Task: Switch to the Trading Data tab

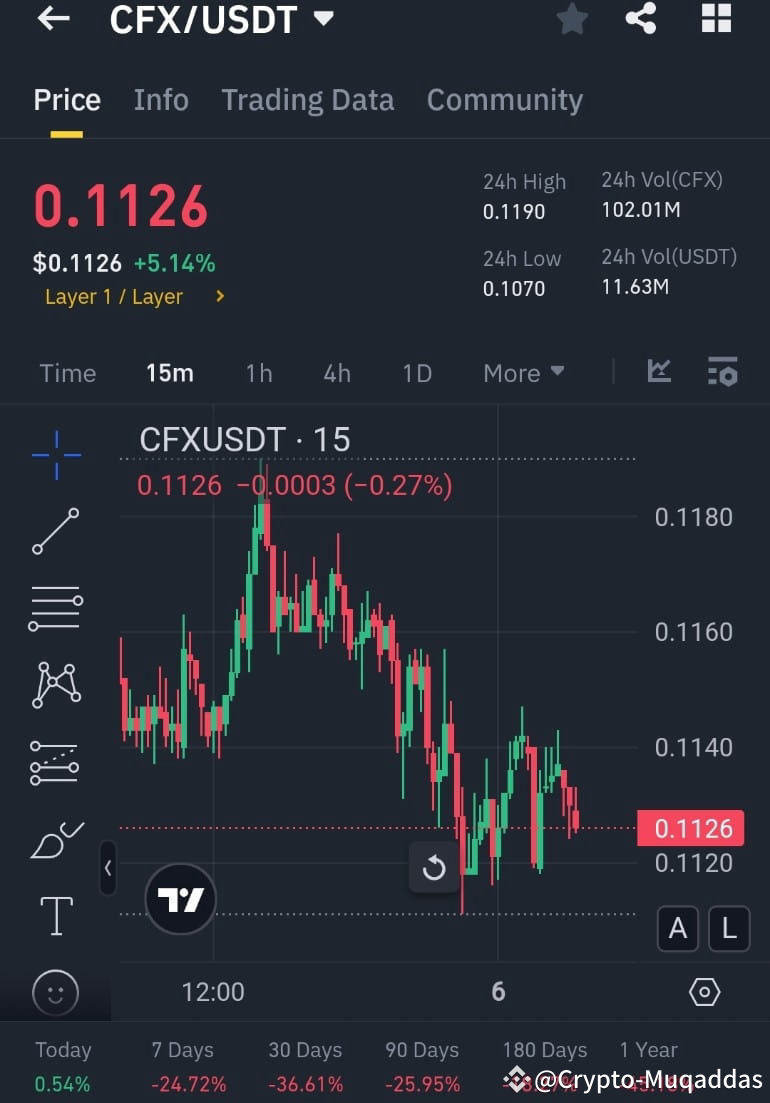Action: pos(307,99)
